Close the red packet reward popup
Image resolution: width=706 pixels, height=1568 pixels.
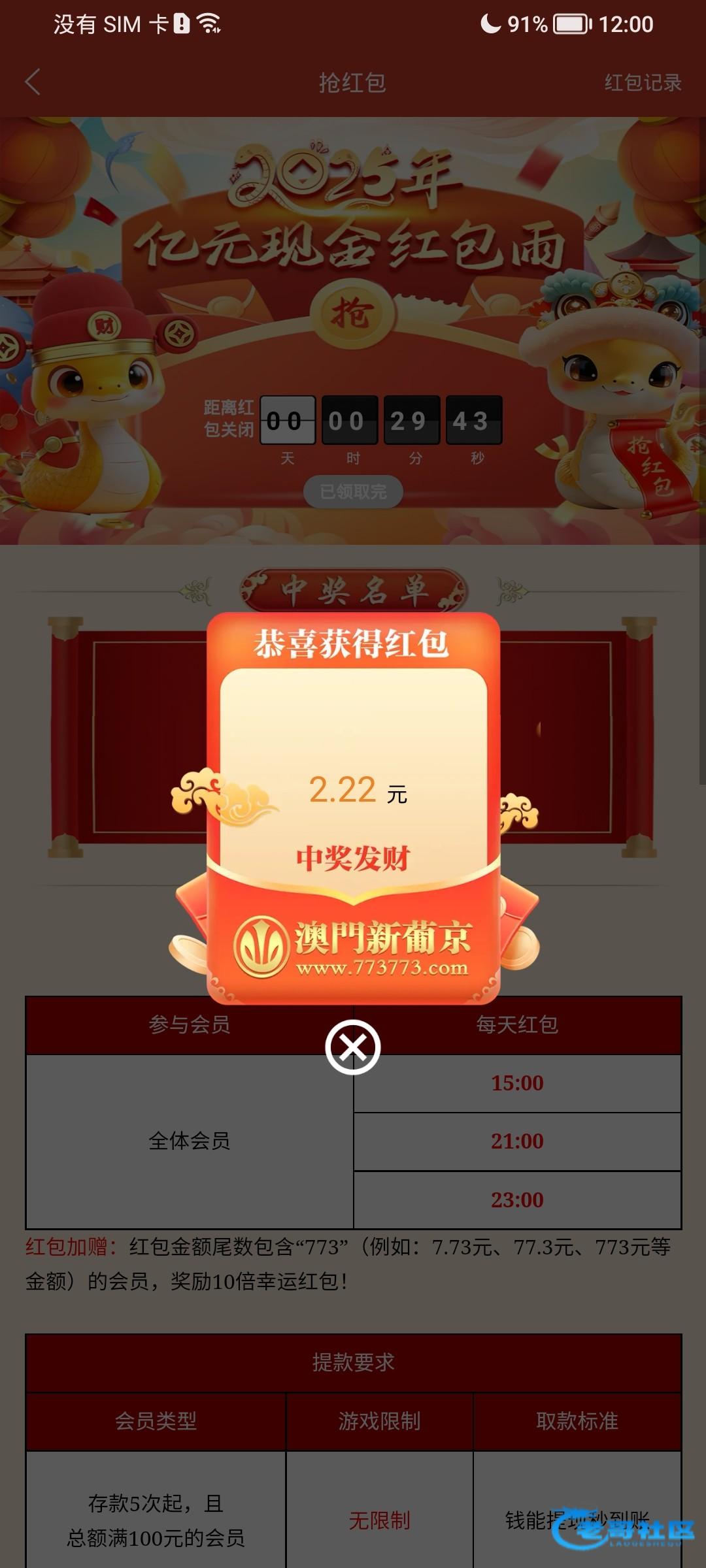pos(353,1047)
